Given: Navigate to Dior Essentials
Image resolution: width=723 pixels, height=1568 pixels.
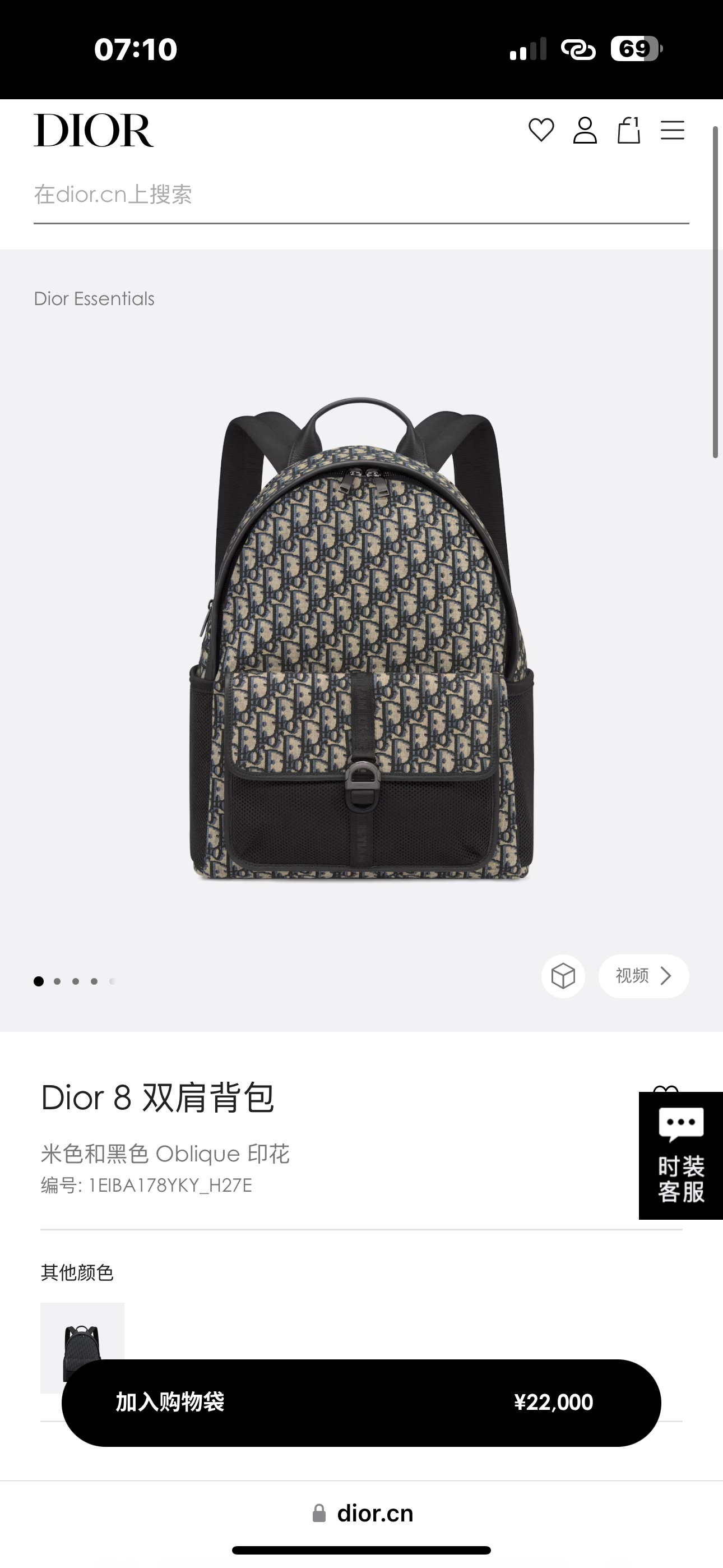Looking at the screenshot, I should 94,299.
